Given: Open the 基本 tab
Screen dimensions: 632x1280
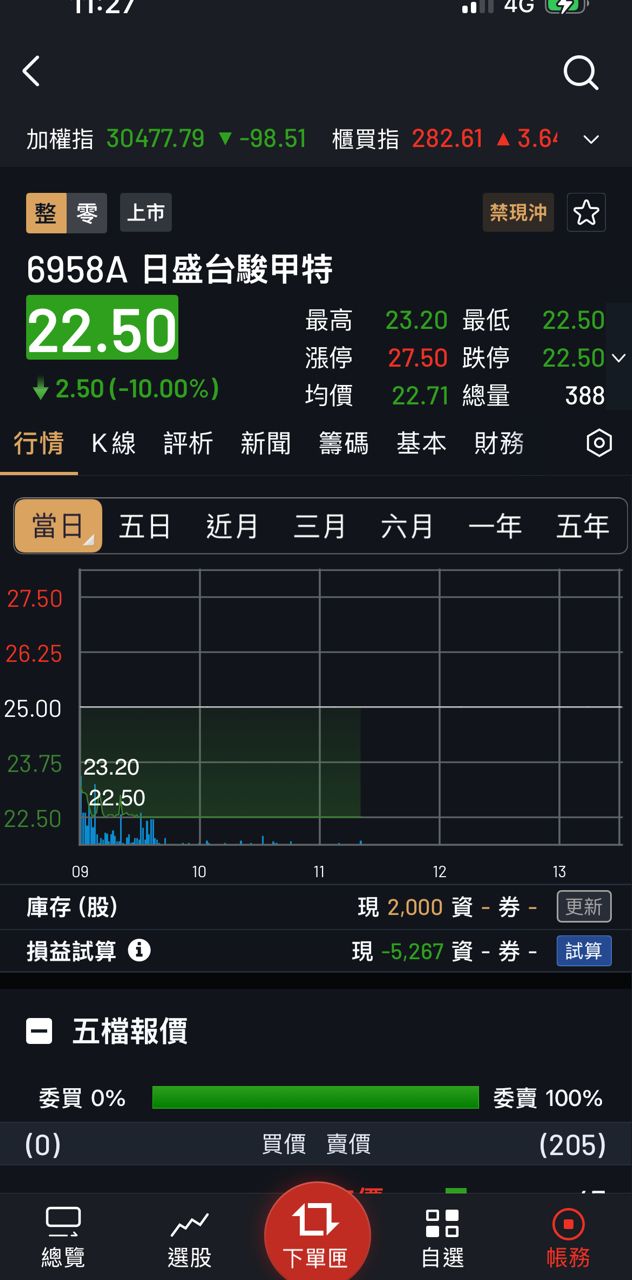Looking at the screenshot, I should tap(421, 443).
